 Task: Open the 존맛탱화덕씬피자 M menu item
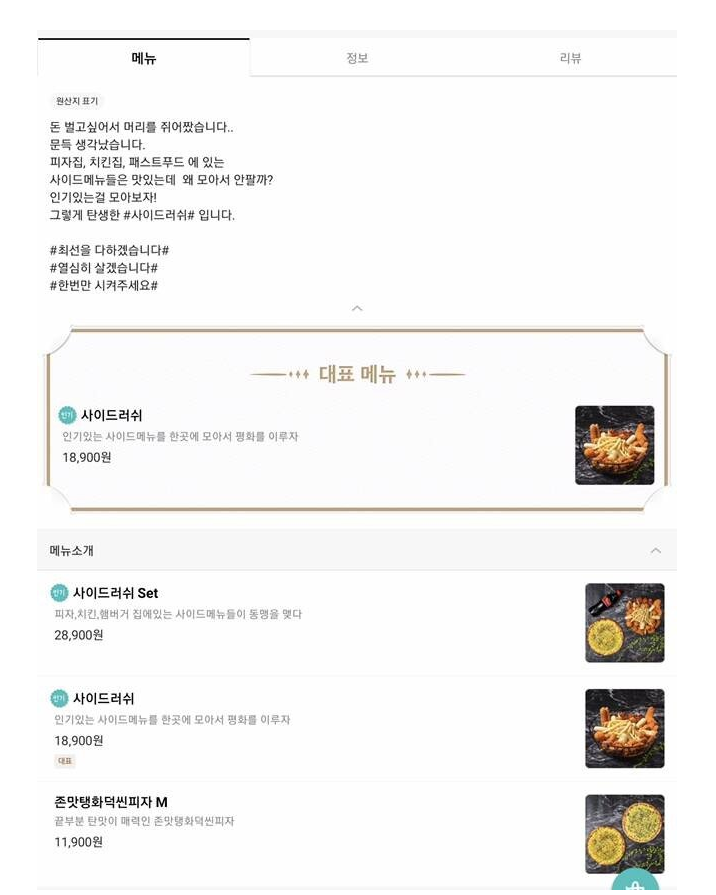[x=300, y=823]
